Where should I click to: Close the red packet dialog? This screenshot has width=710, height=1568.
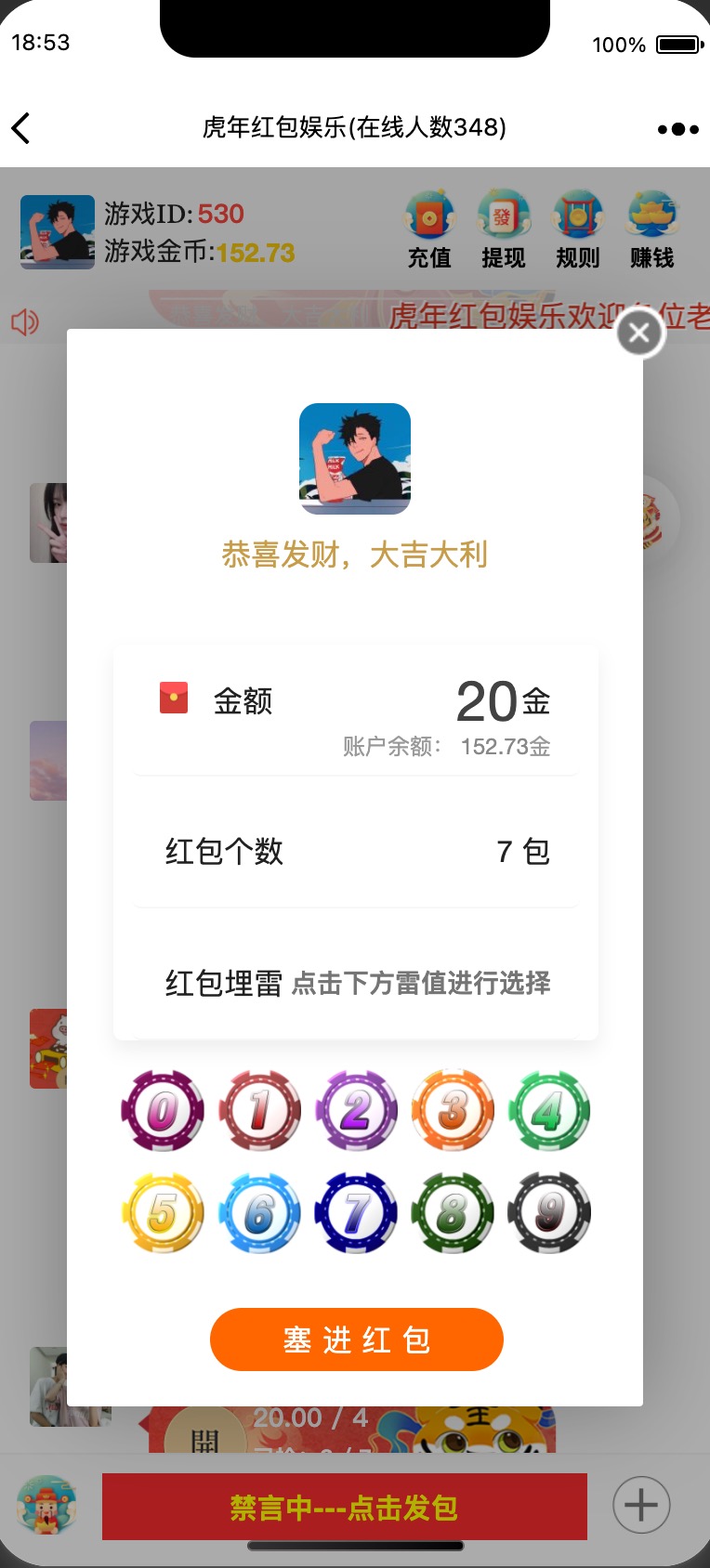[x=639, y=333]
